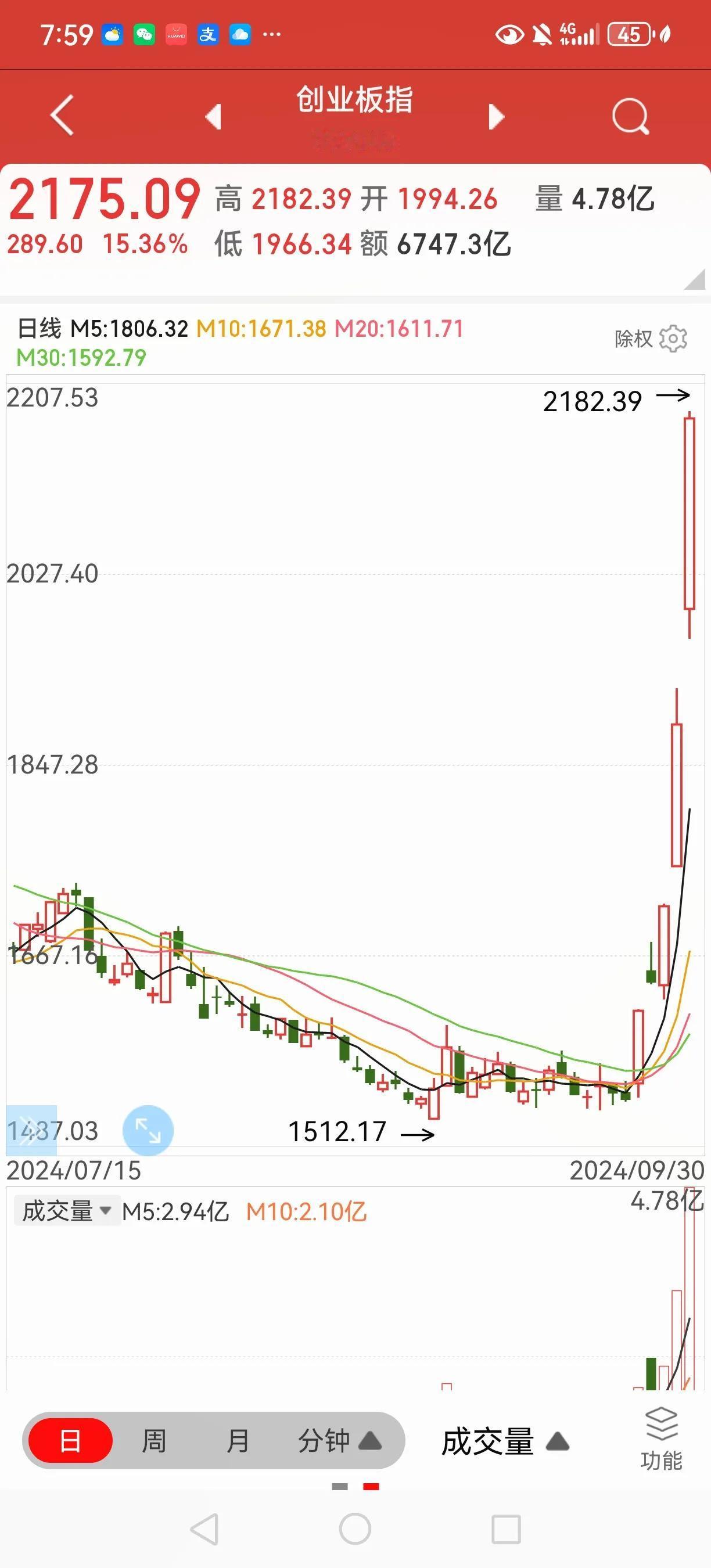Tap double-arrow icon at chart left edge
The image size is (711, 1568).
pyautogui.click(x=31, y=1130)
